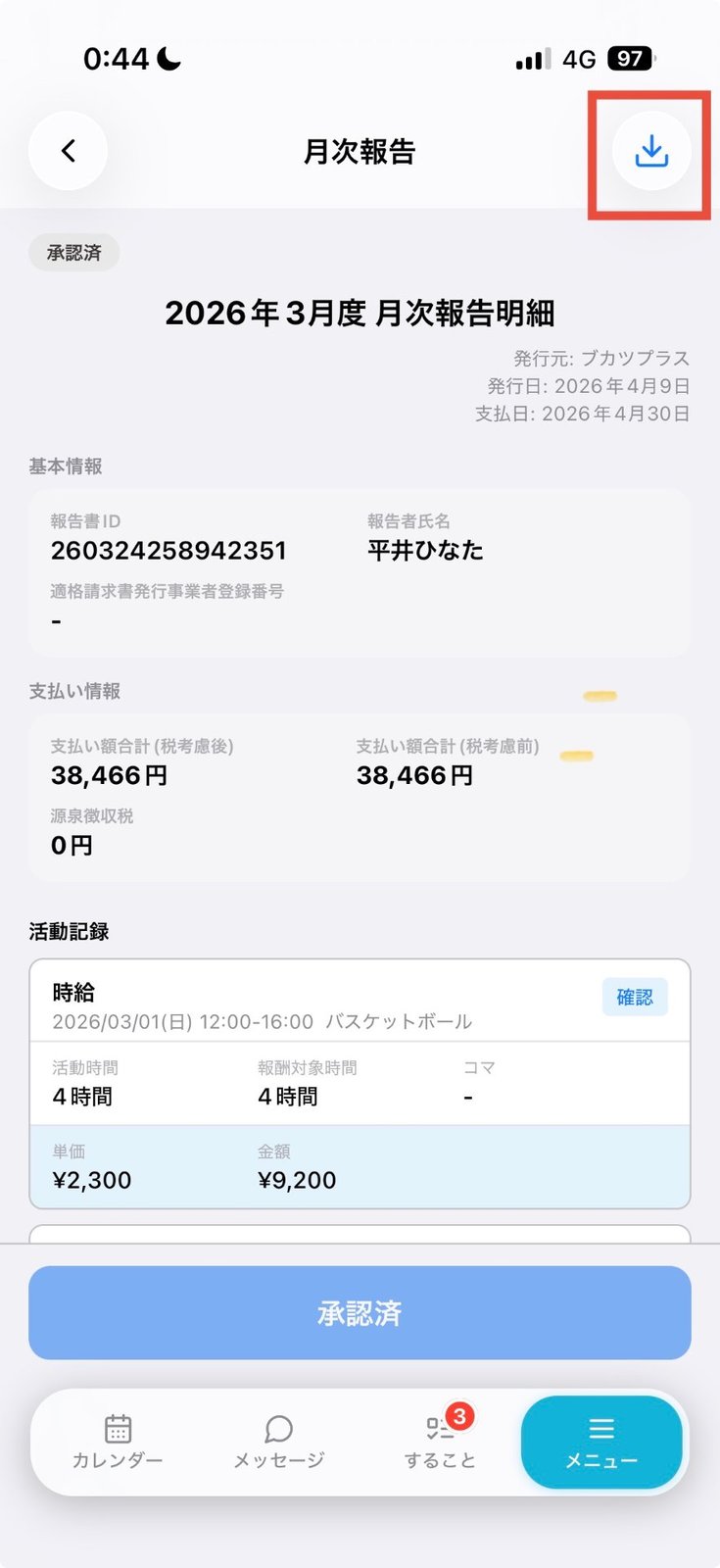Tap the 承認済 button at the bottom
This screenshot has height=1568, width=720.
pos(360,1312)
